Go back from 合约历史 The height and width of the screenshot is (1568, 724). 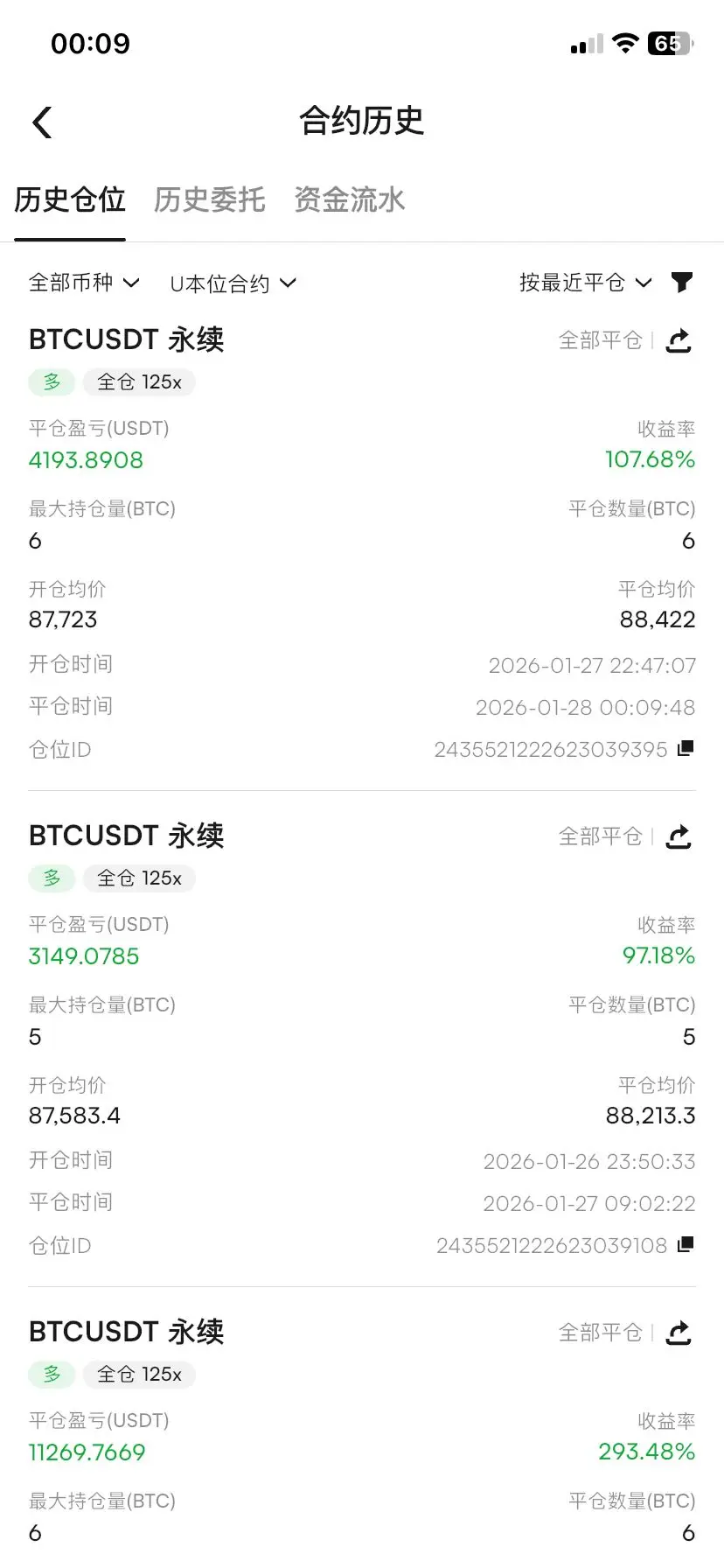pyautogui.click(x=42, y=122)
